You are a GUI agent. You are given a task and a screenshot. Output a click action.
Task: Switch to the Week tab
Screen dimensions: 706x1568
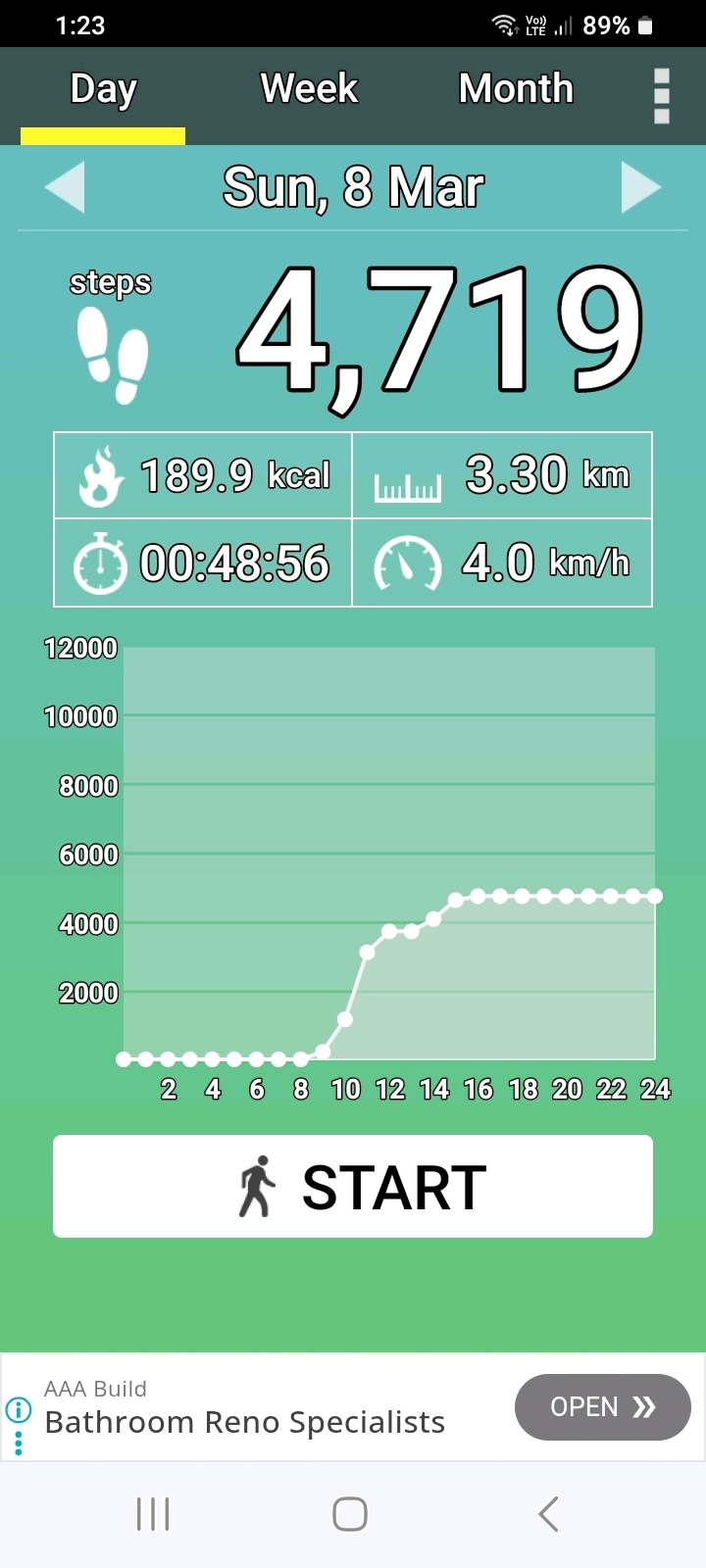(x=309, y=89)
